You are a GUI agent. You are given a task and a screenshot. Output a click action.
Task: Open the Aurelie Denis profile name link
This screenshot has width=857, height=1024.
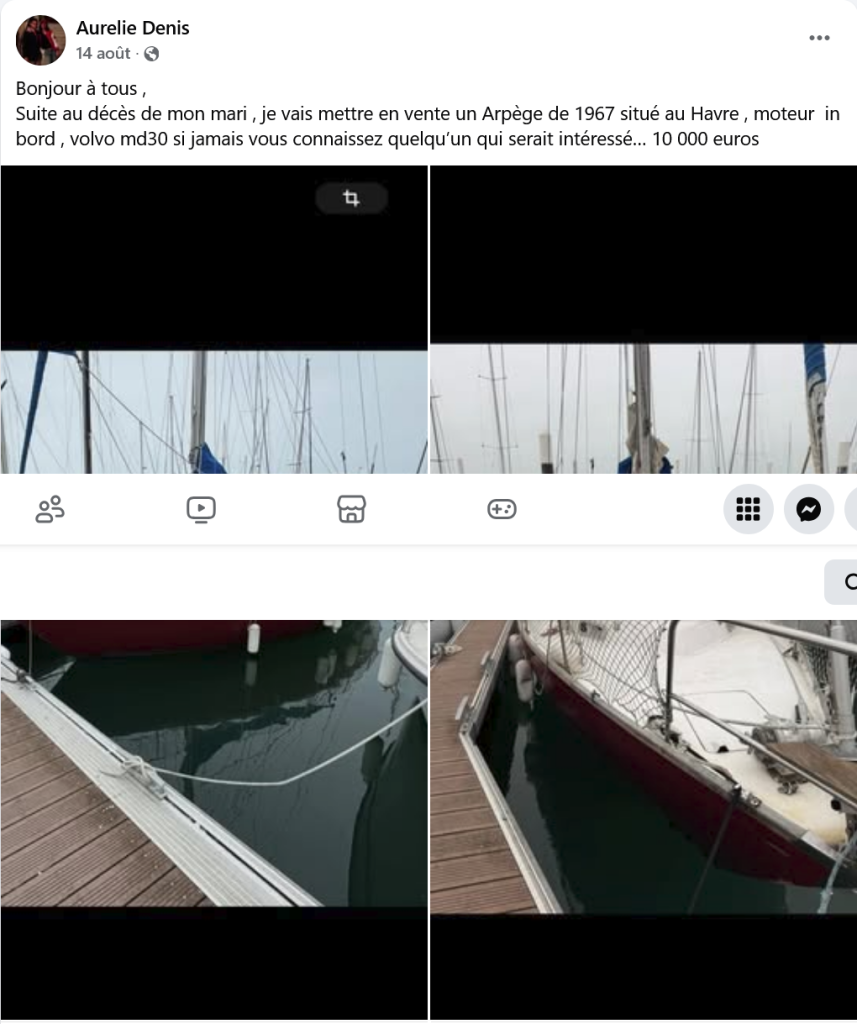tap(132, 28)
